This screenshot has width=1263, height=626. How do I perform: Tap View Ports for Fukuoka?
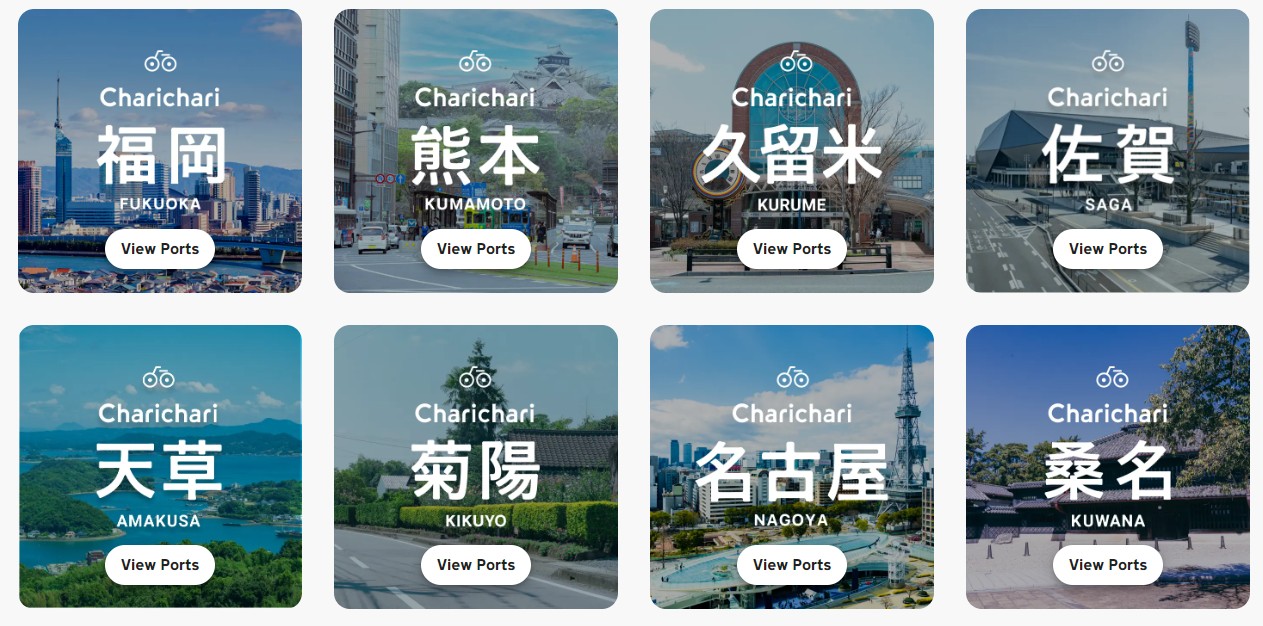click(x=160, y=249)
